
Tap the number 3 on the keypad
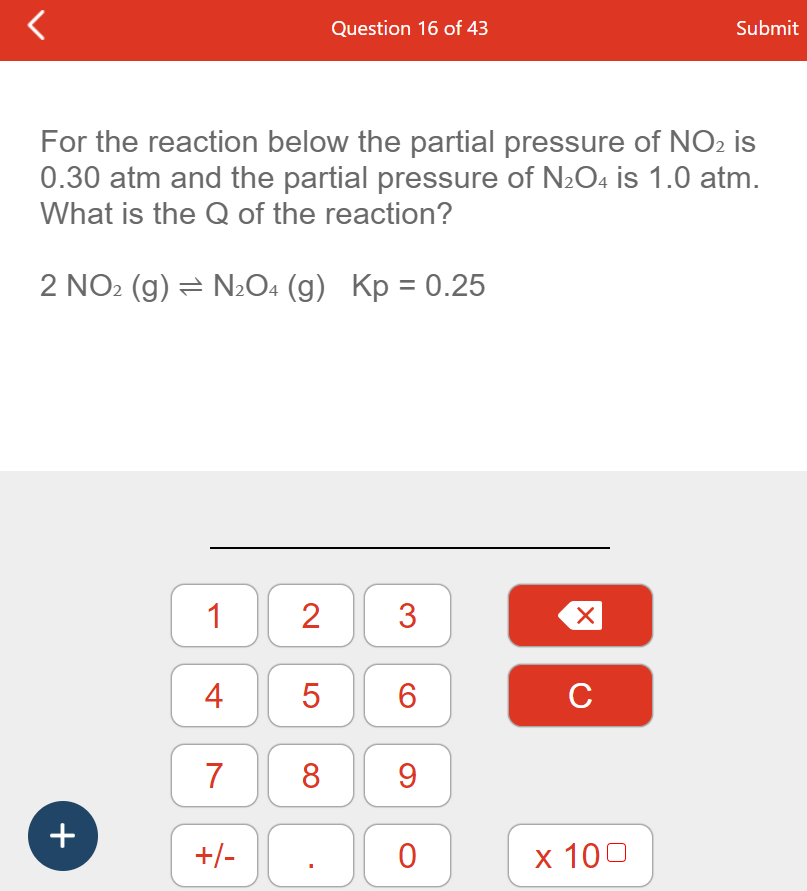[x=407, y=615]
